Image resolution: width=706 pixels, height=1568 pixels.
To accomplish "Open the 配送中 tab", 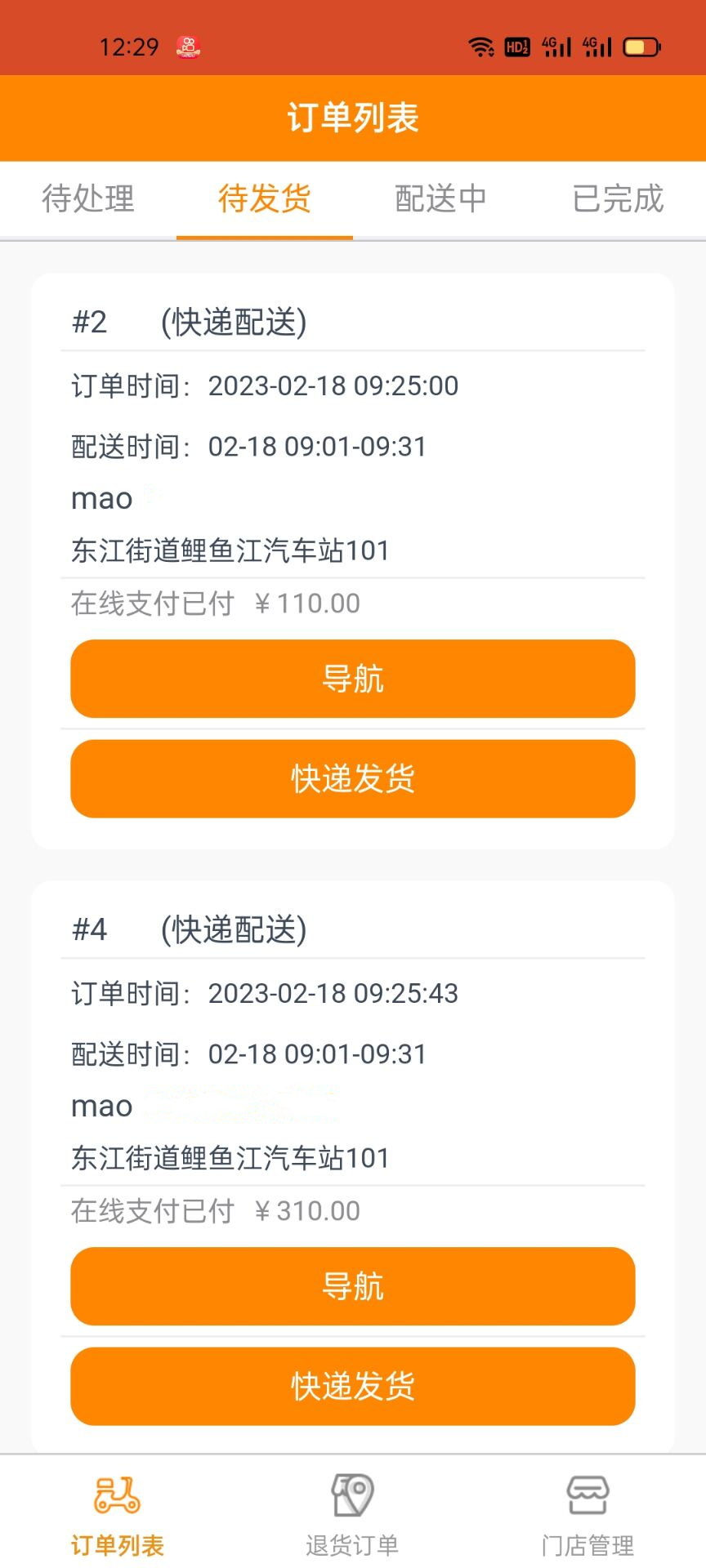I will (x=441, y=199).
